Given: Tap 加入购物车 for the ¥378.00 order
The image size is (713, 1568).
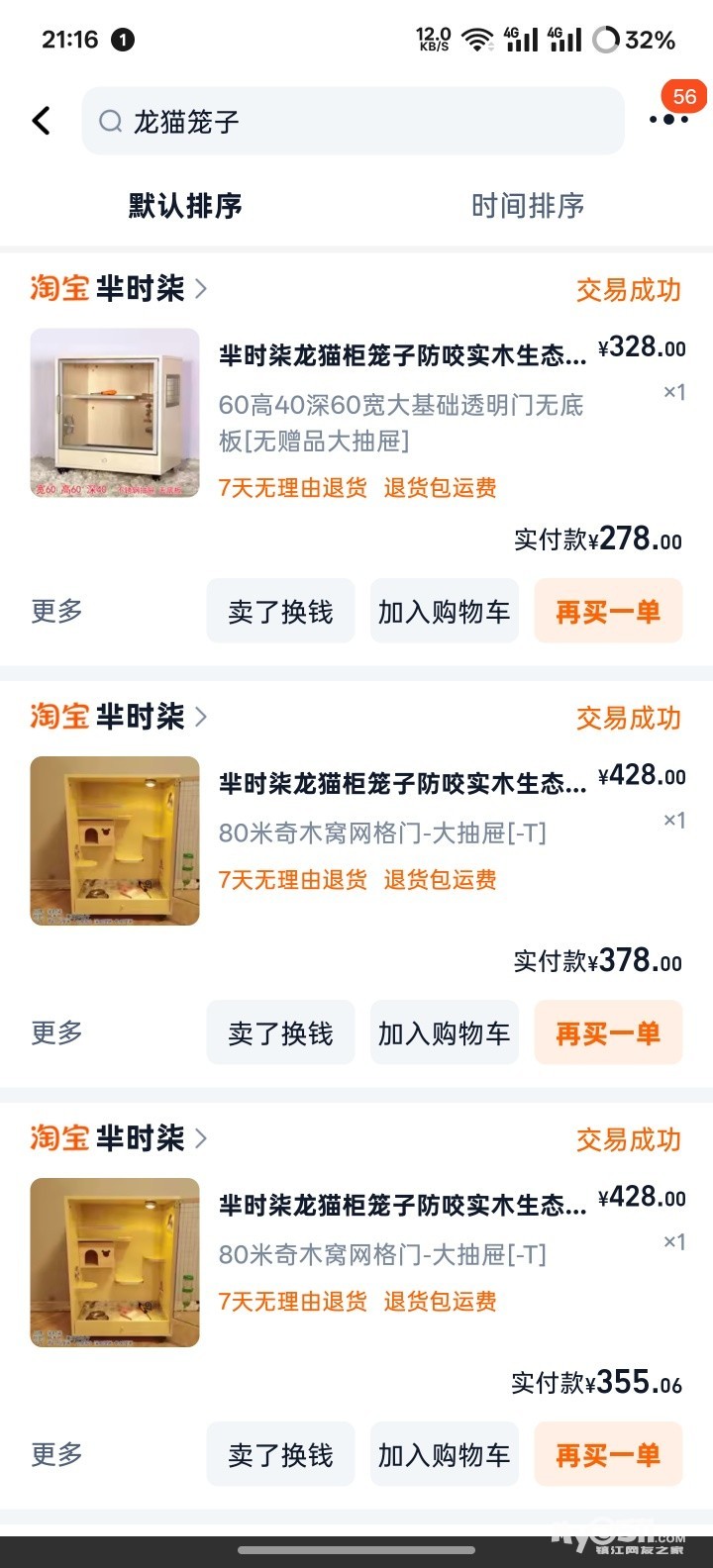Looking at the screenshot, I should [444, 1033].
